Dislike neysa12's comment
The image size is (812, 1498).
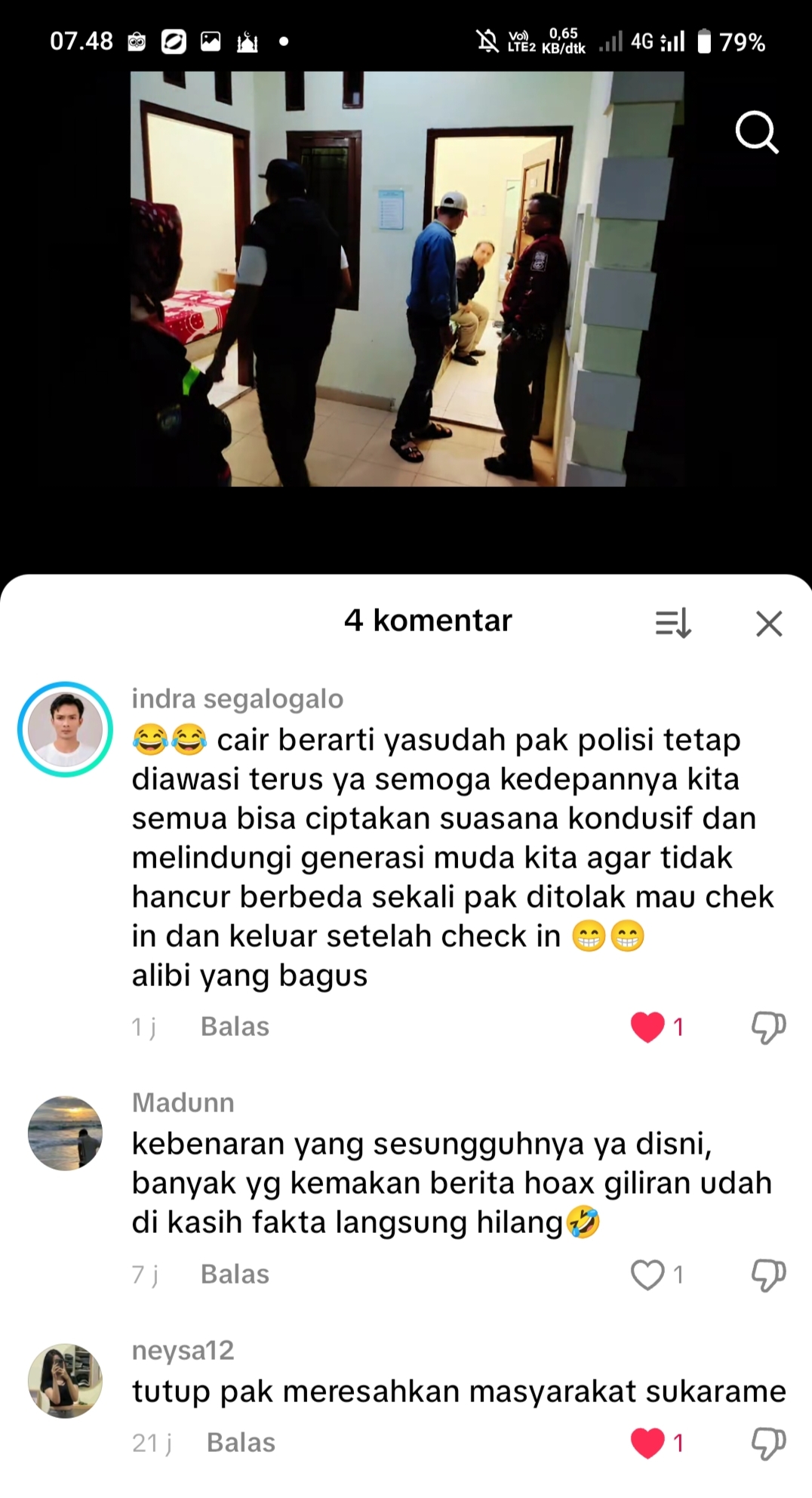pyautogui.click(x=768, y=1443)
